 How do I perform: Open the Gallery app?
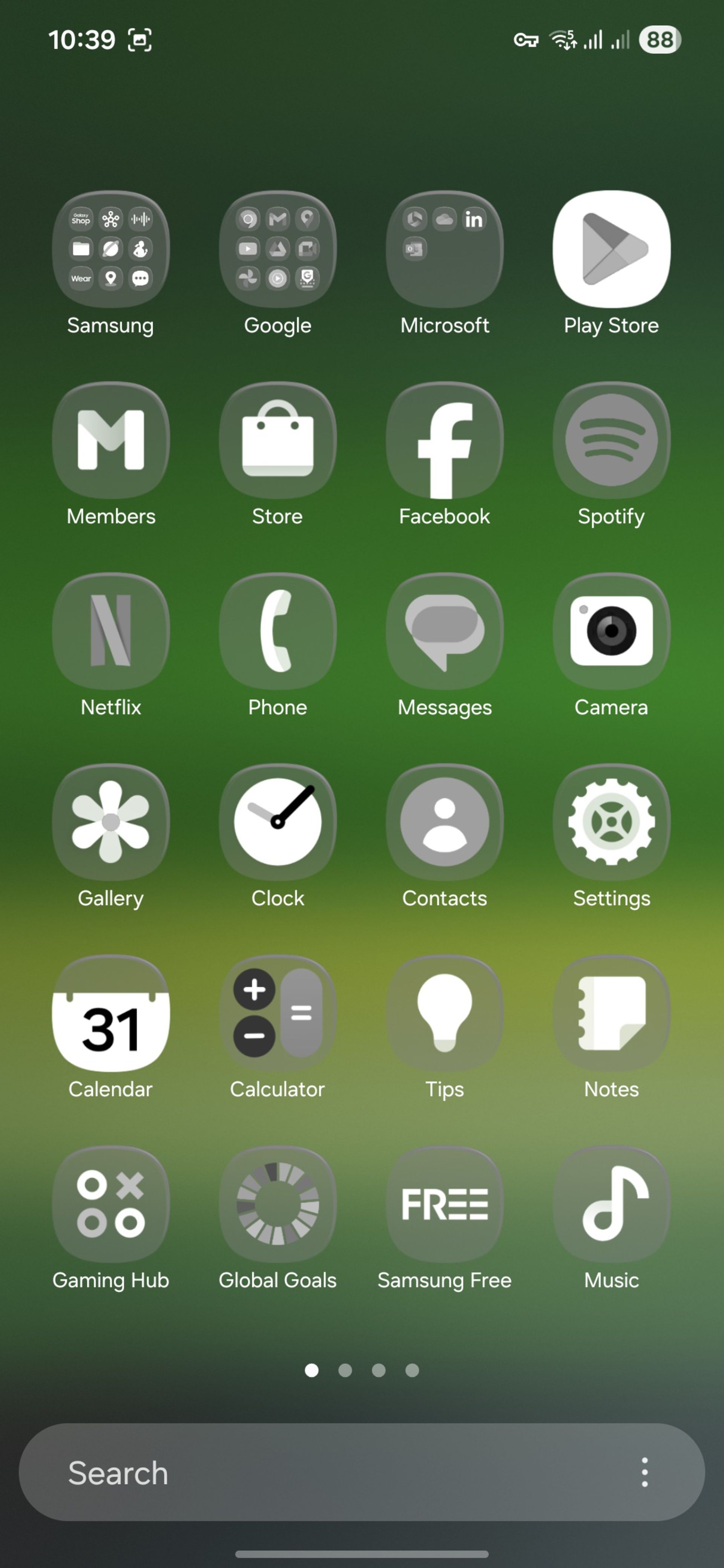tap(111, 822)
